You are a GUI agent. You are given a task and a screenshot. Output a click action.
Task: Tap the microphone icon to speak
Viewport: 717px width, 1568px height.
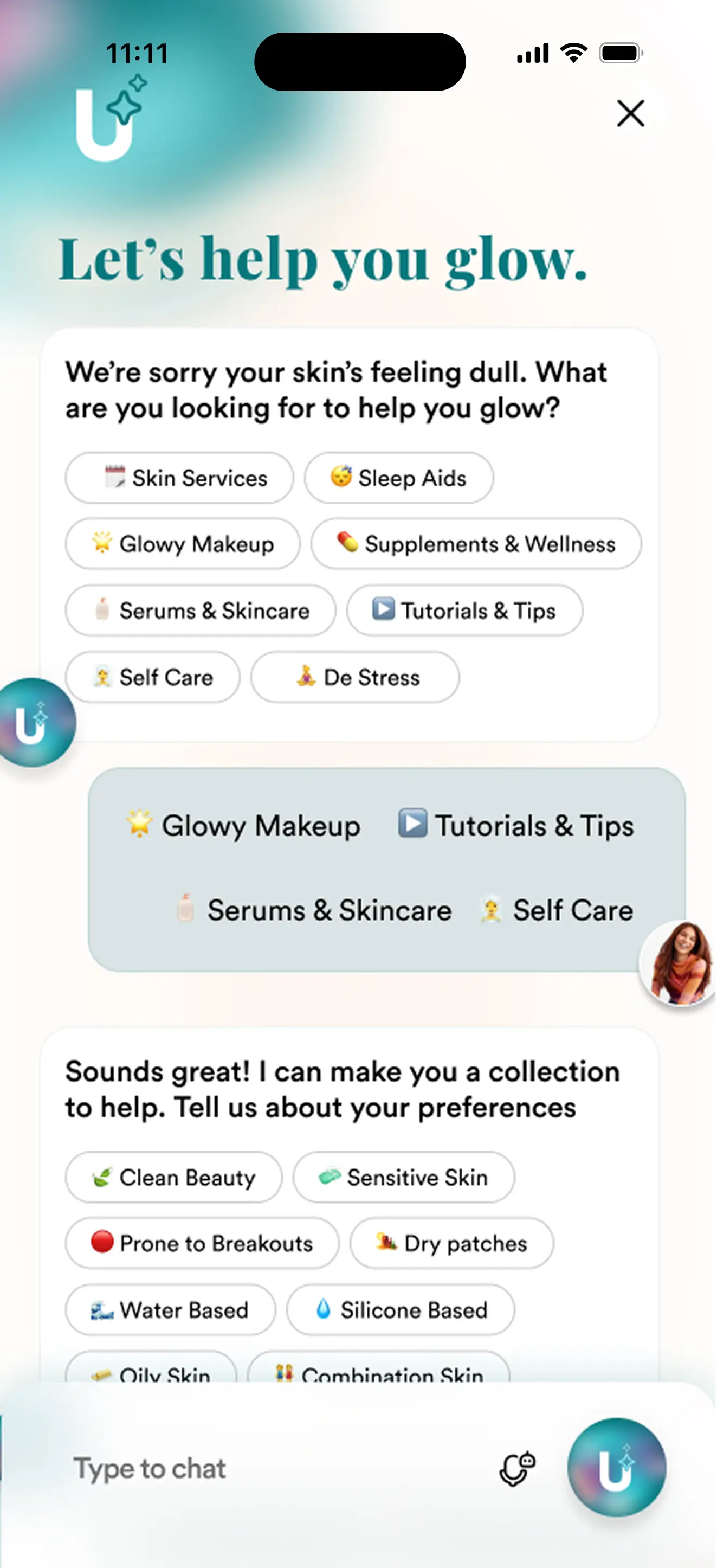[515, 1467]
